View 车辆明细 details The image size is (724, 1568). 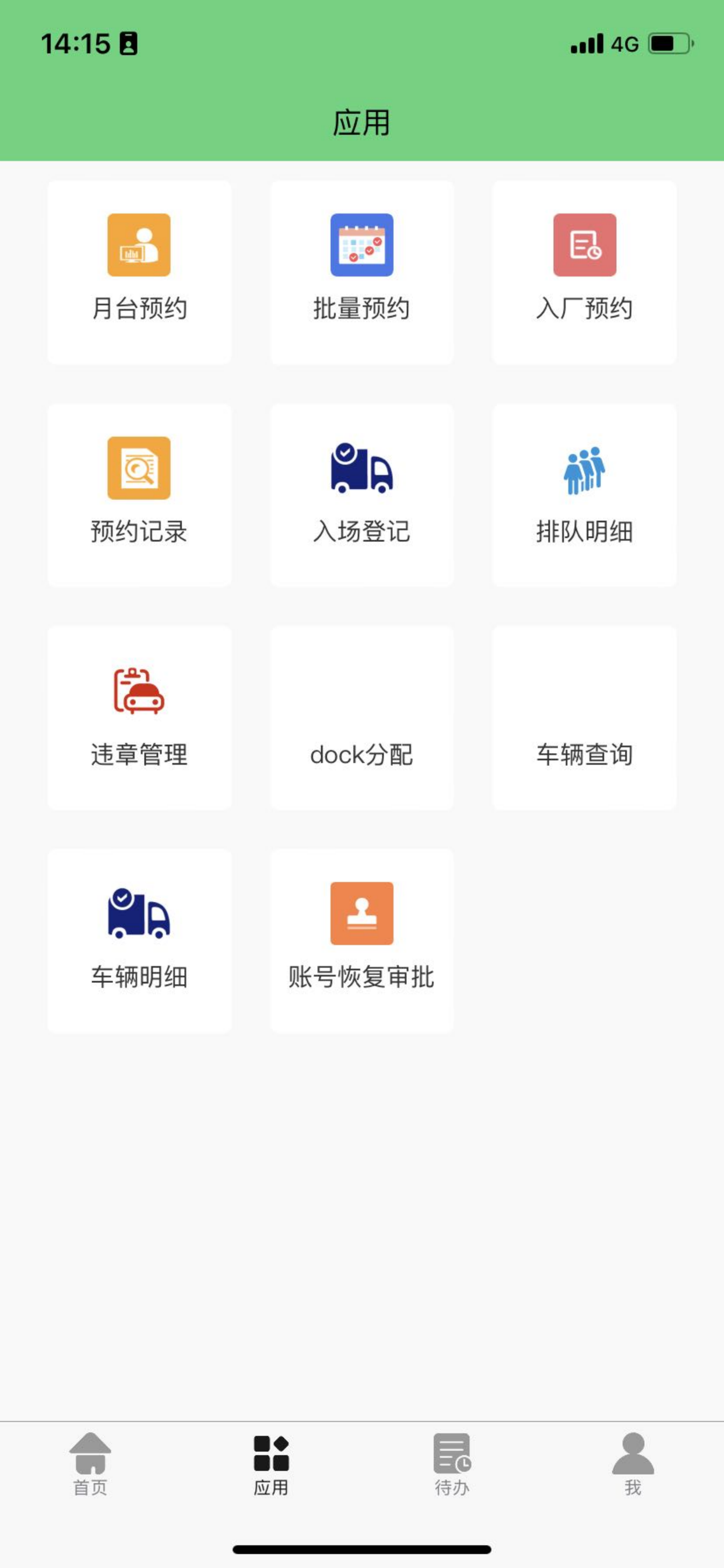139,940
